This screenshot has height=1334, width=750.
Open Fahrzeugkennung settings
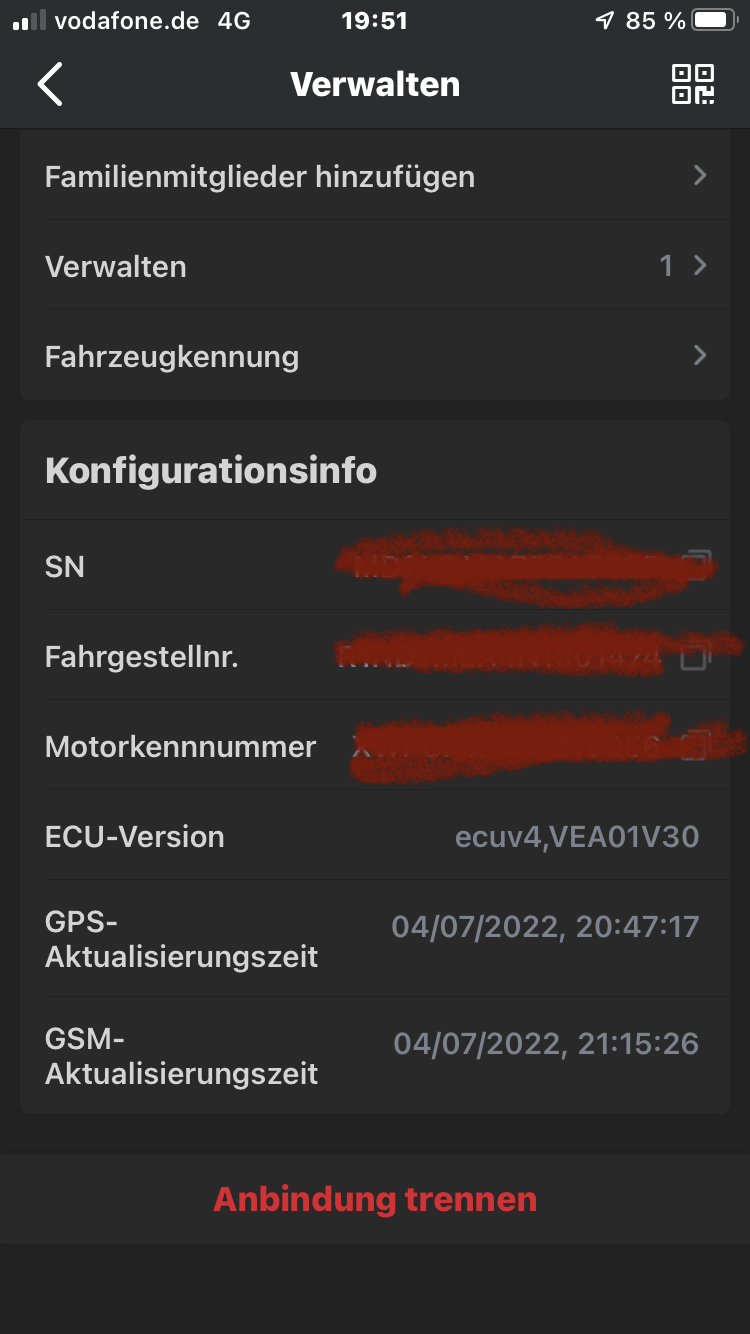click(x=374, y=356)
